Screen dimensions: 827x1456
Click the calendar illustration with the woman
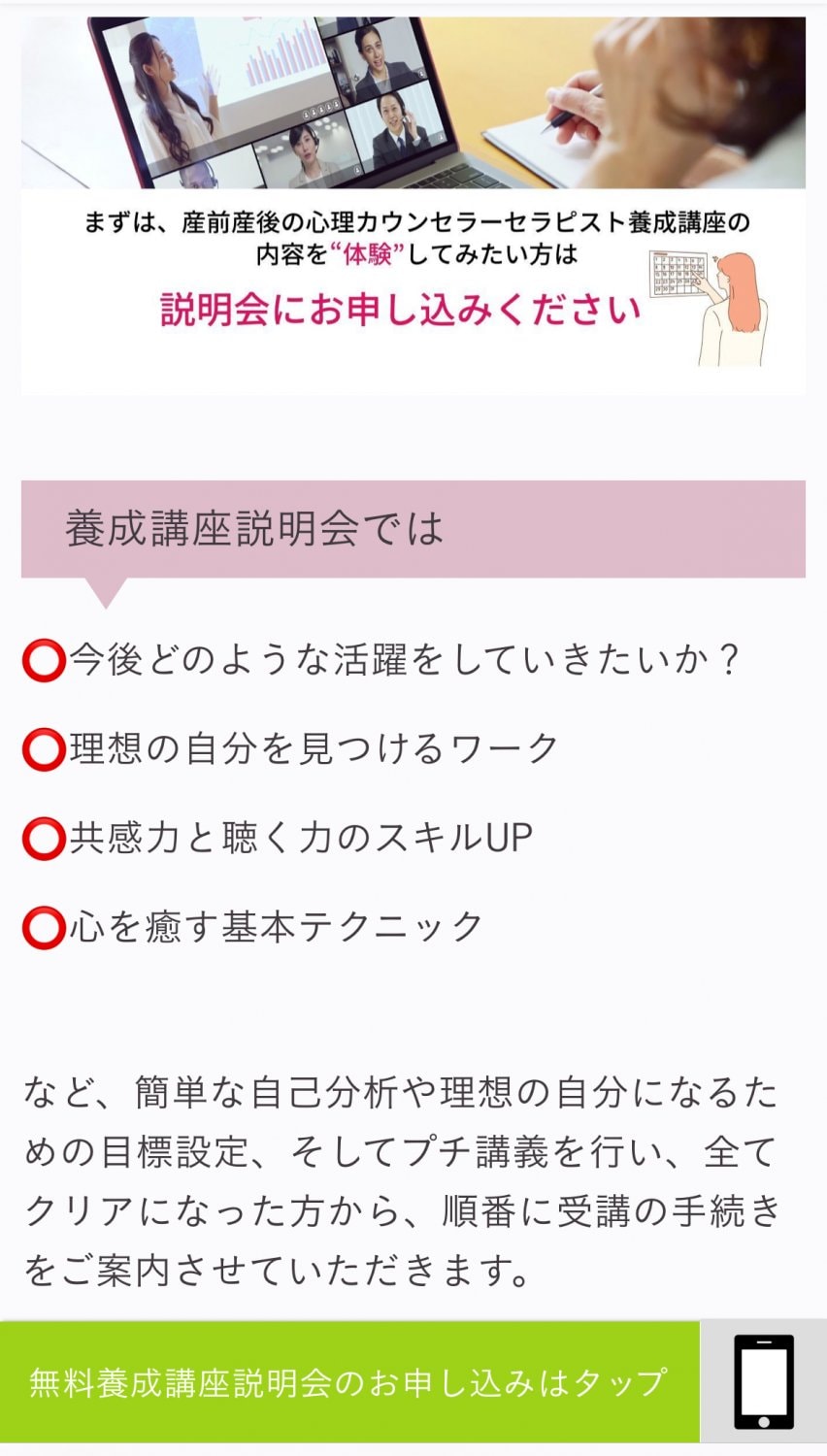(x=718, y=301)
